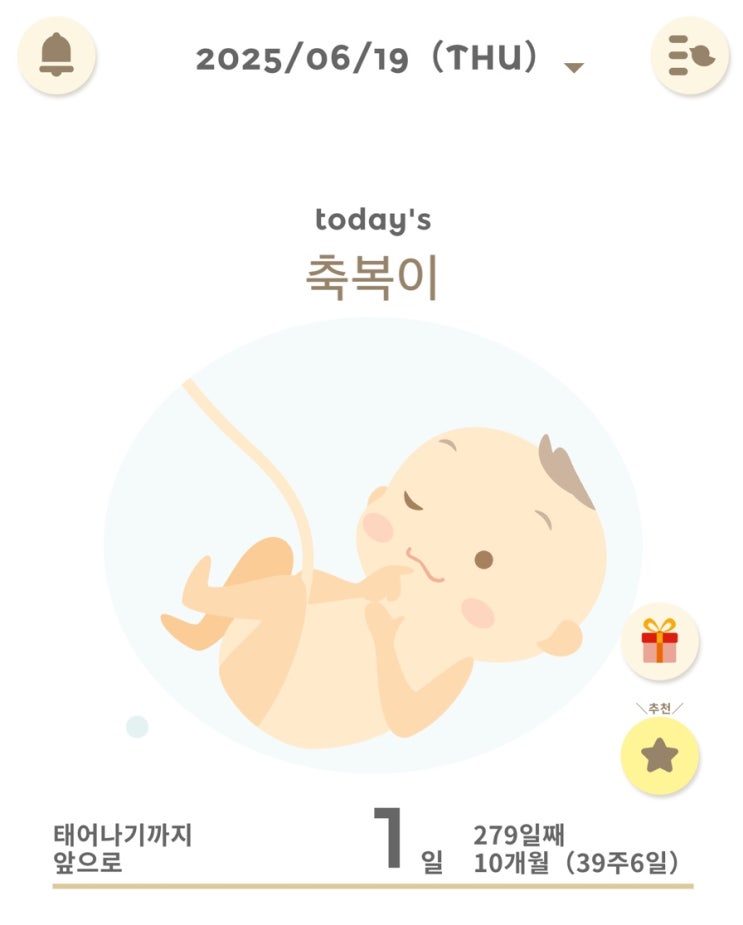
Task: Tap the gift box button
Action: 660,641
